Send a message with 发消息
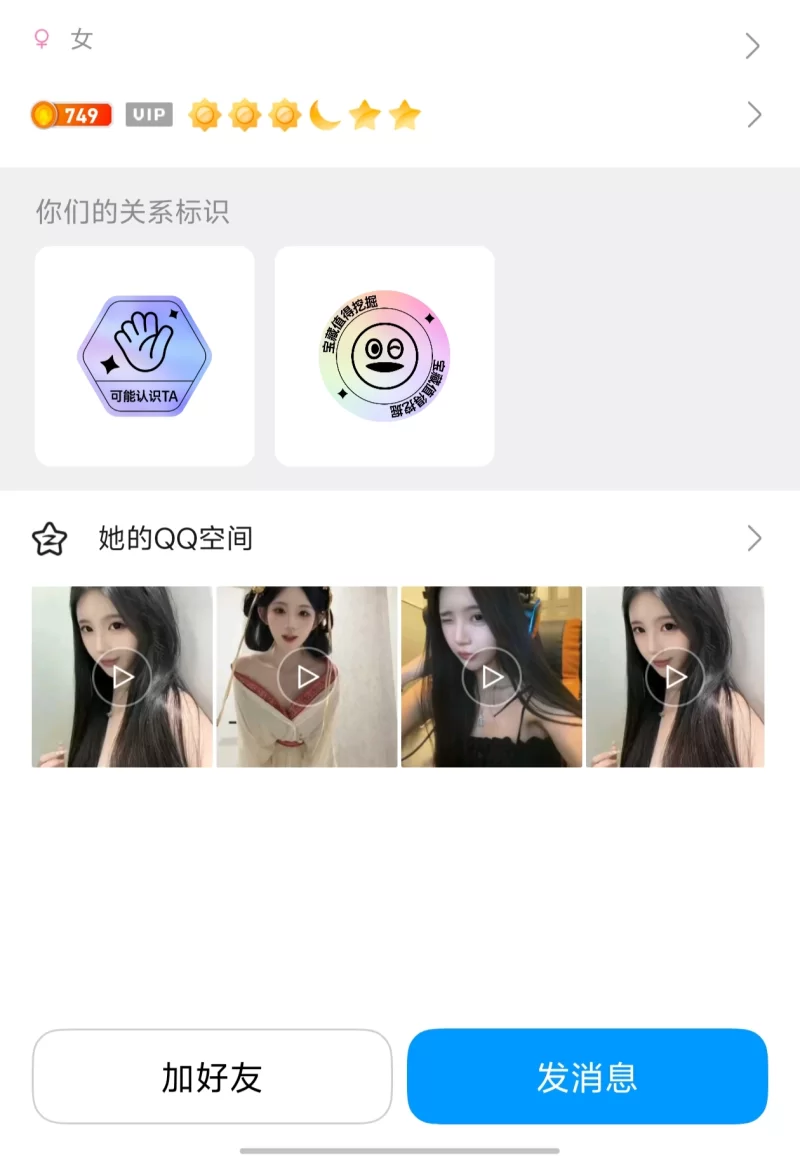The width and height of the screenshot is (800, 1156). coord(587,1076)
